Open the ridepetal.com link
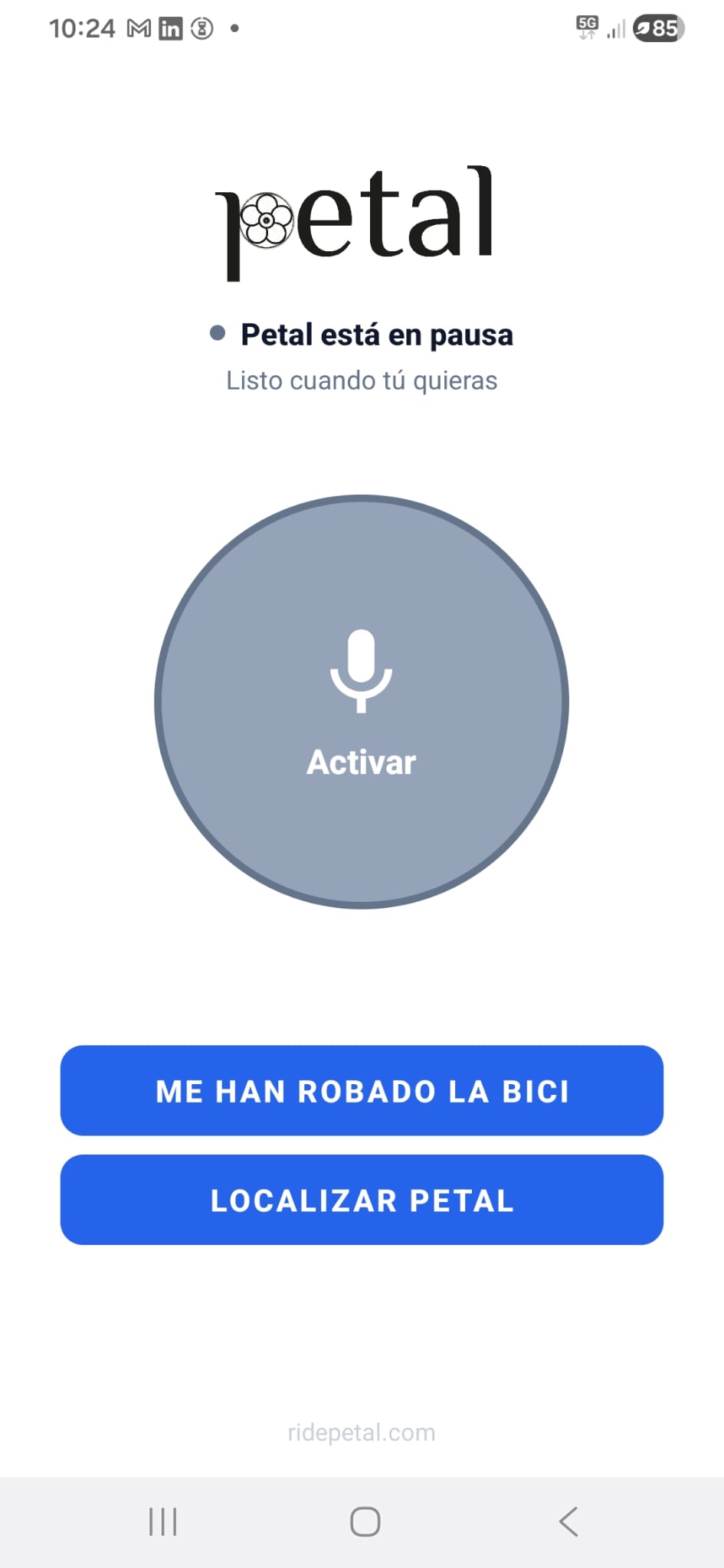Screen dimensions: 724x1568 click(362, 1432)
